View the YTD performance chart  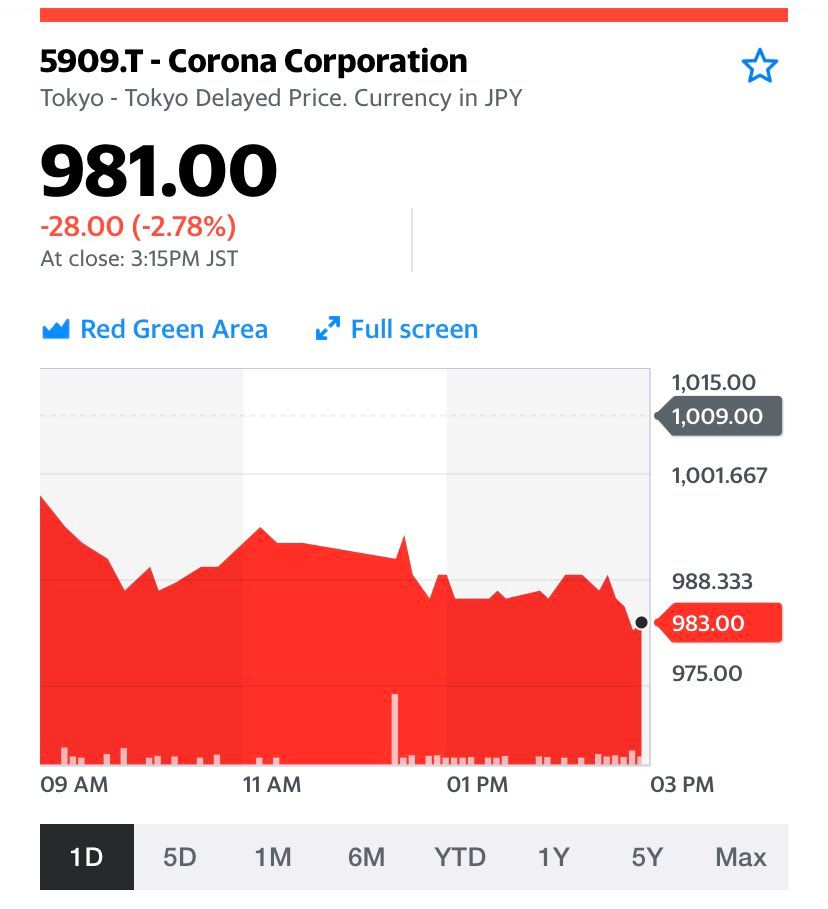460,857
